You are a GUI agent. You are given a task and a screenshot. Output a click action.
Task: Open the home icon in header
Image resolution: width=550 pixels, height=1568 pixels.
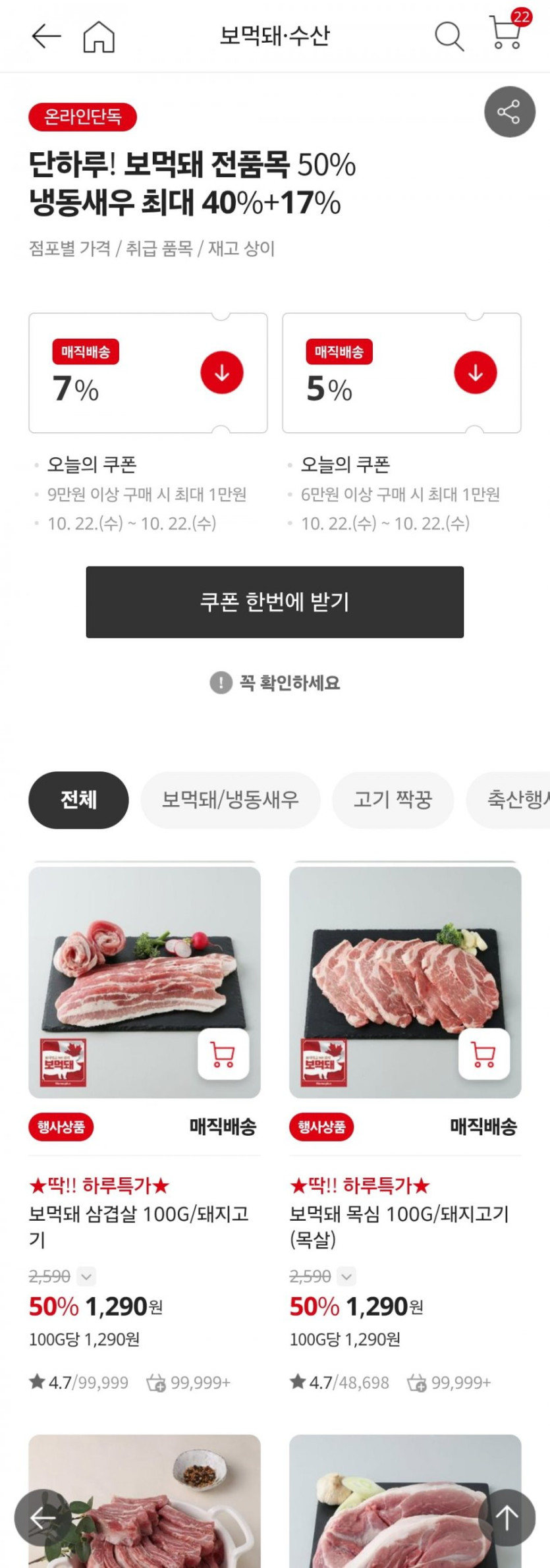click(x=99, y=36)
